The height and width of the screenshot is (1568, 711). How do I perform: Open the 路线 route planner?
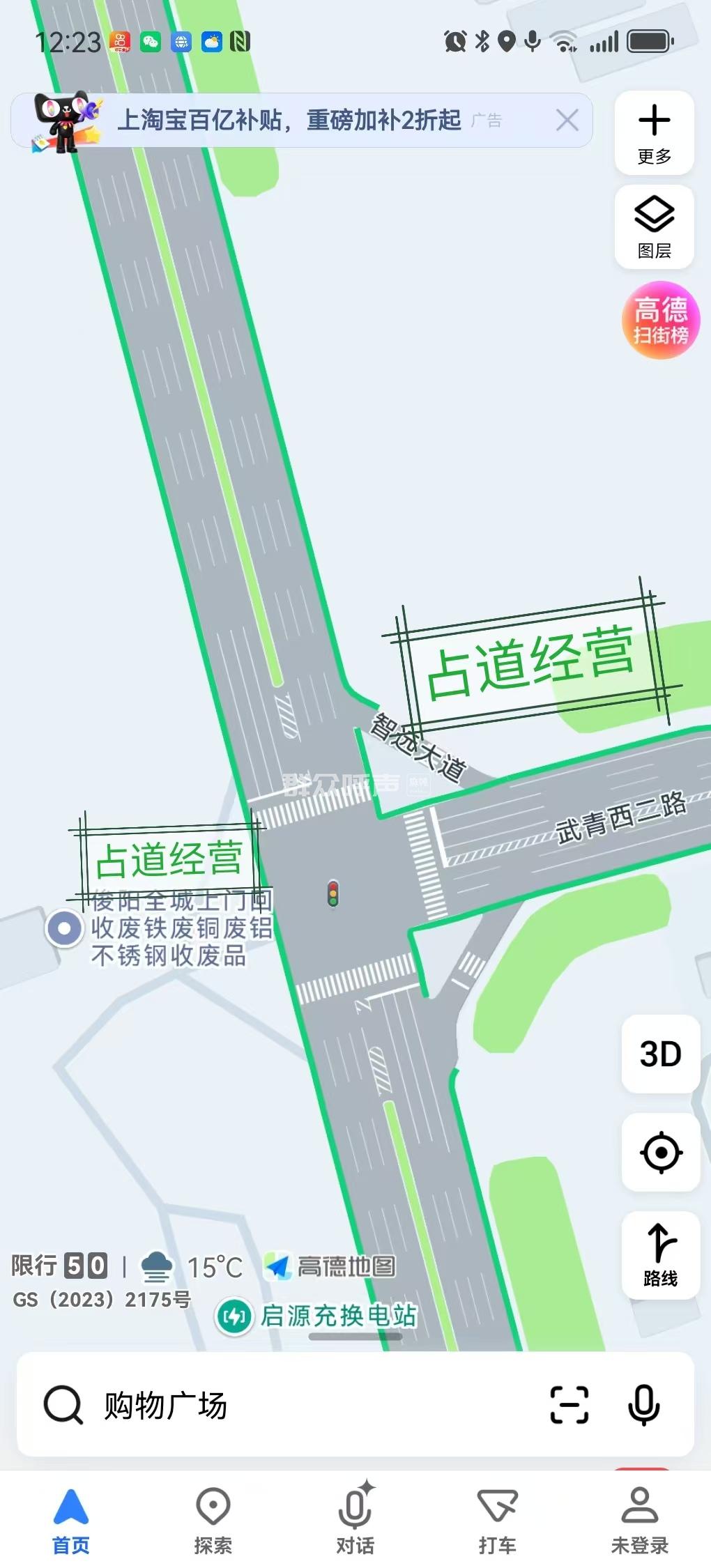tap(660, 1255)
